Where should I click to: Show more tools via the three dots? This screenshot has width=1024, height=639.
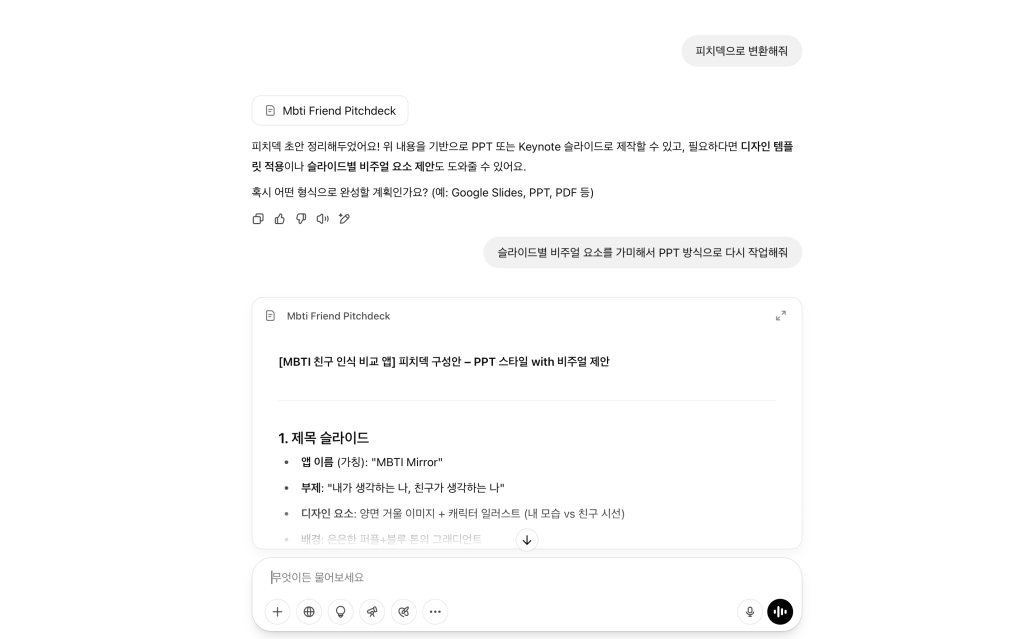pos(435,612)
